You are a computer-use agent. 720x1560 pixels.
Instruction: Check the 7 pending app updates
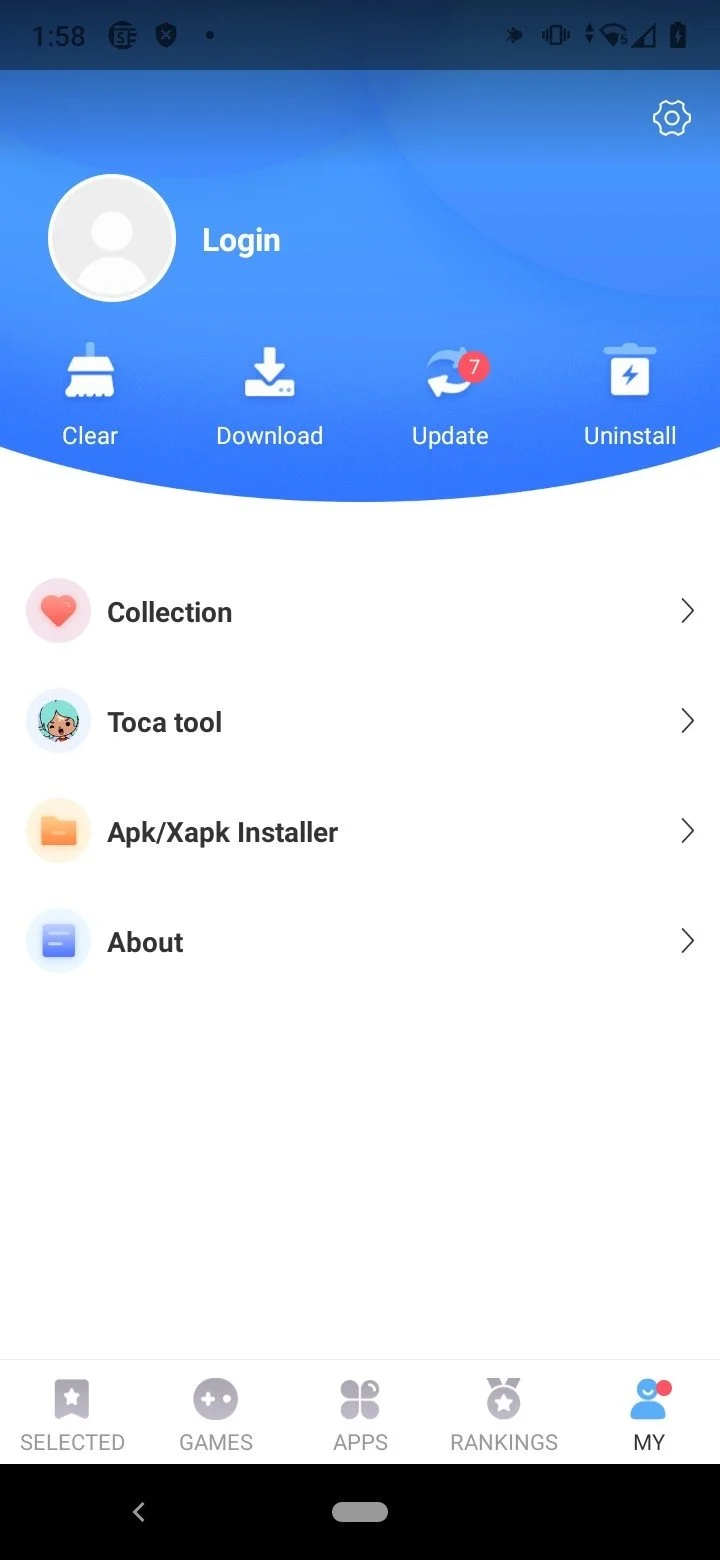(x=450, y=395)
